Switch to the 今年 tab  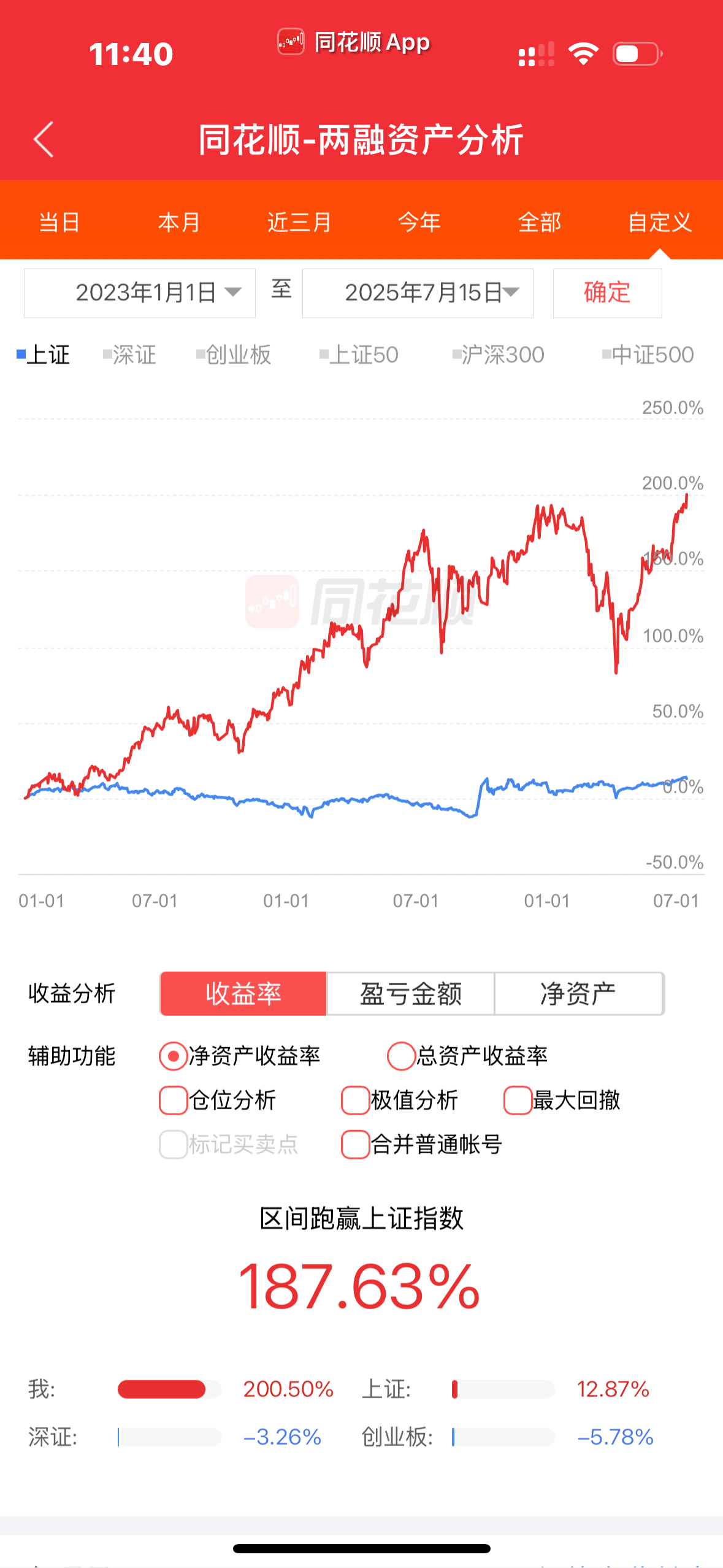(x=419, y=221)
